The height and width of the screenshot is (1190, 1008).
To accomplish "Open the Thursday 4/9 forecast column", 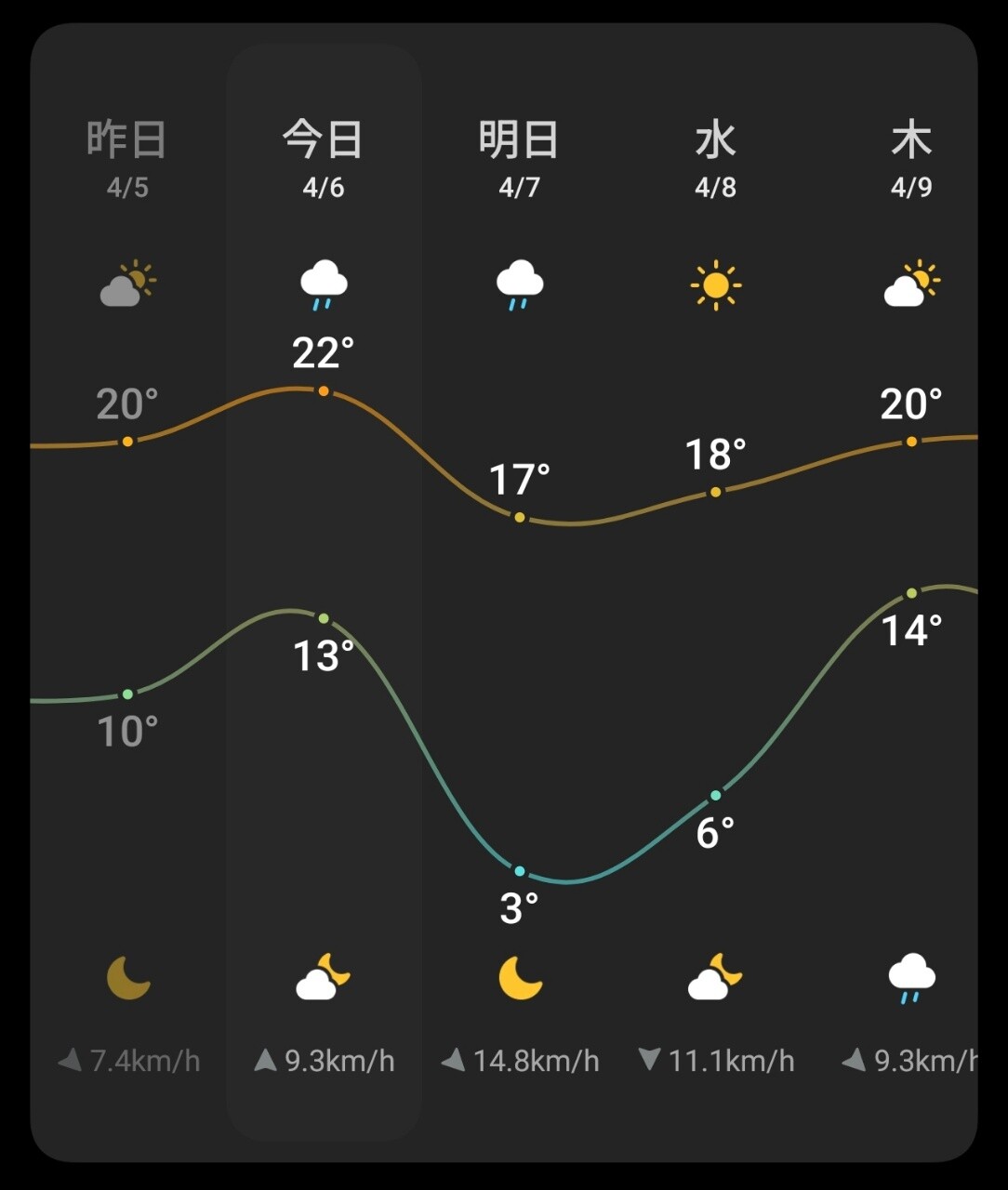I will tap(910, 158).
